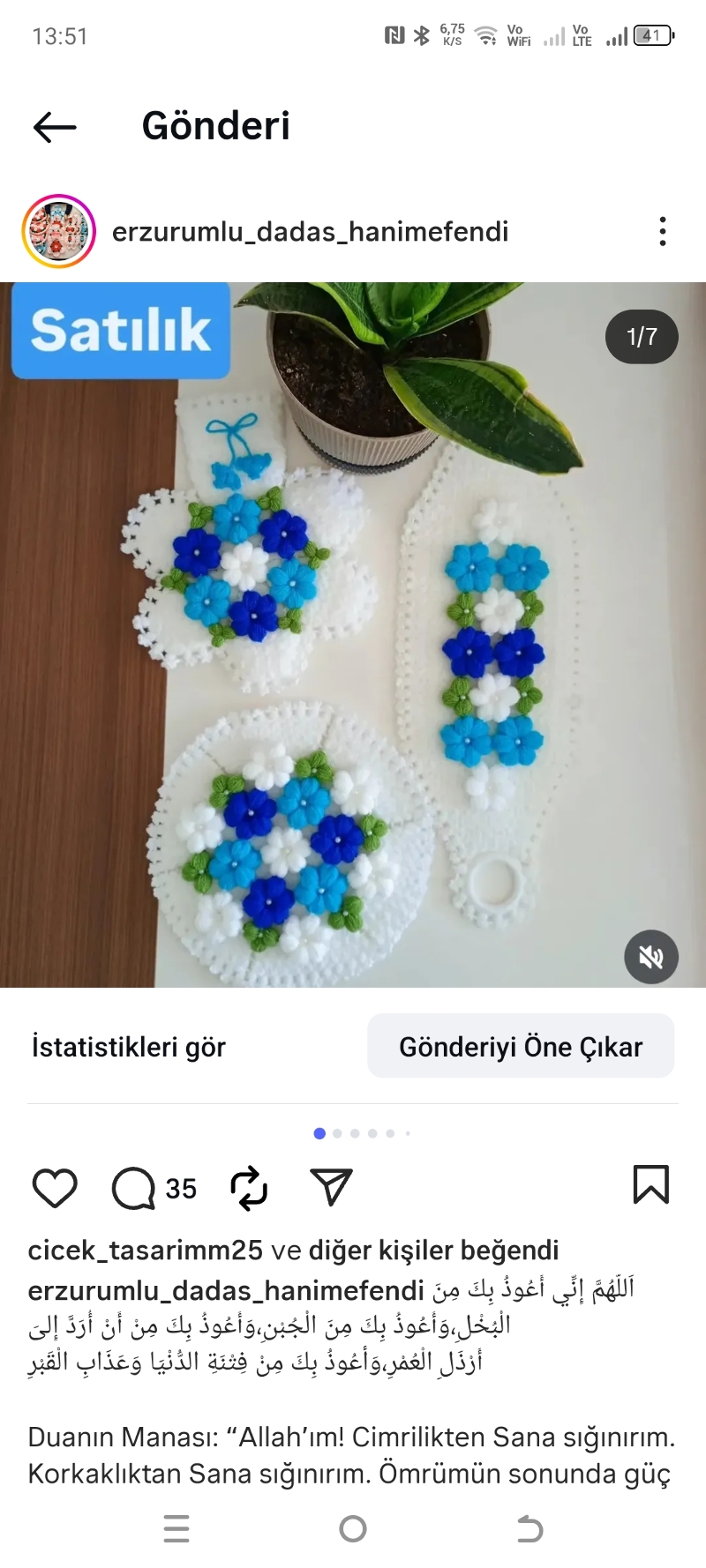The height and width of the screenshot is (1568, 706).
Task: Like this post with the heart
Action: tap(55, 1188)
